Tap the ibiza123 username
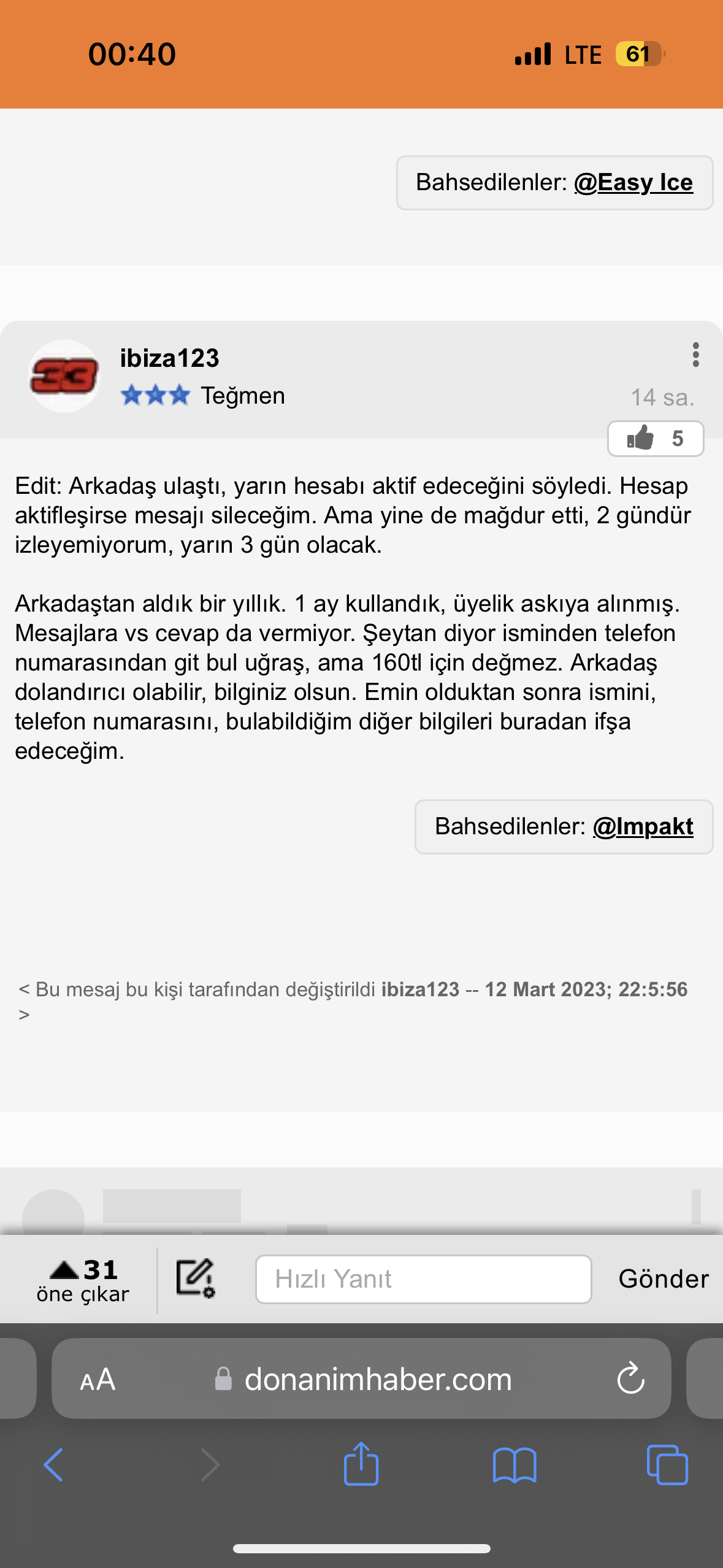Image resolution: width=723 pixels, height=1568 pixels. (169, 358)
